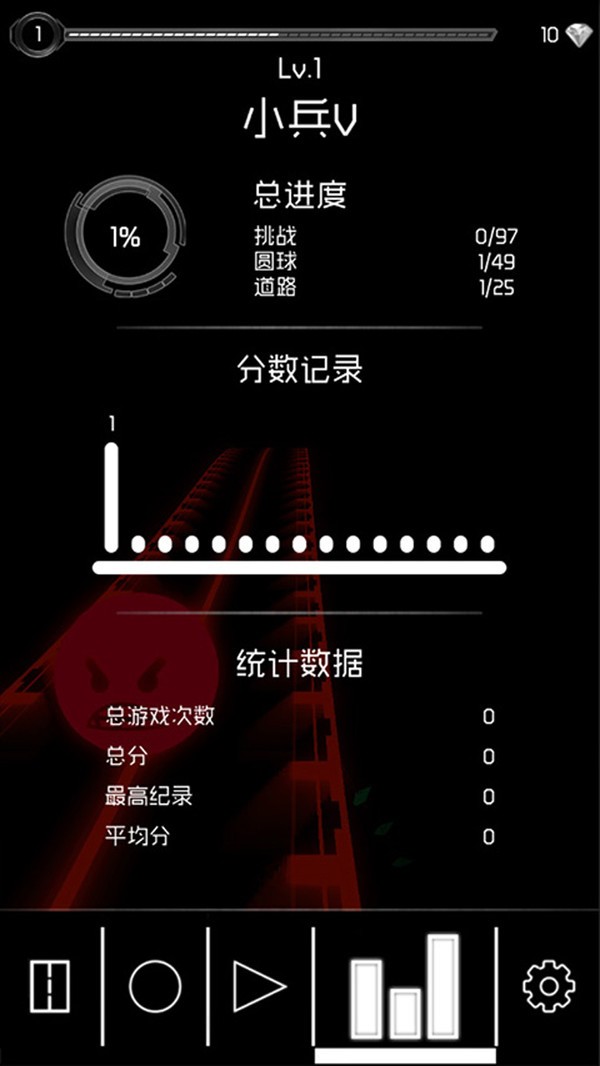This screenshot has height=1066, width=600.
Task: Tap the diamond gem counter icon
Action: [579, 35]
